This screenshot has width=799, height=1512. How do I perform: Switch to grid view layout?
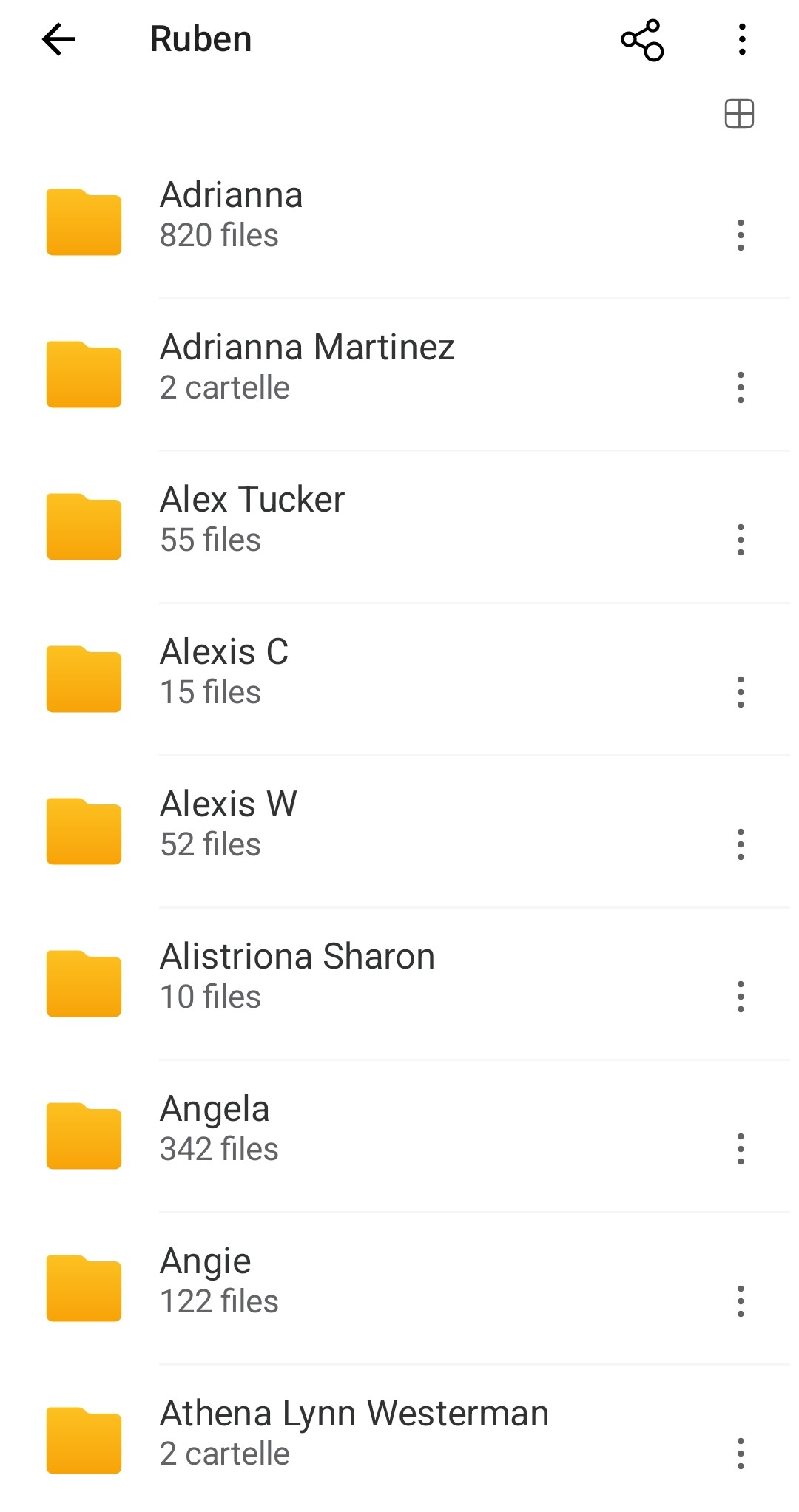click(739, 114)
